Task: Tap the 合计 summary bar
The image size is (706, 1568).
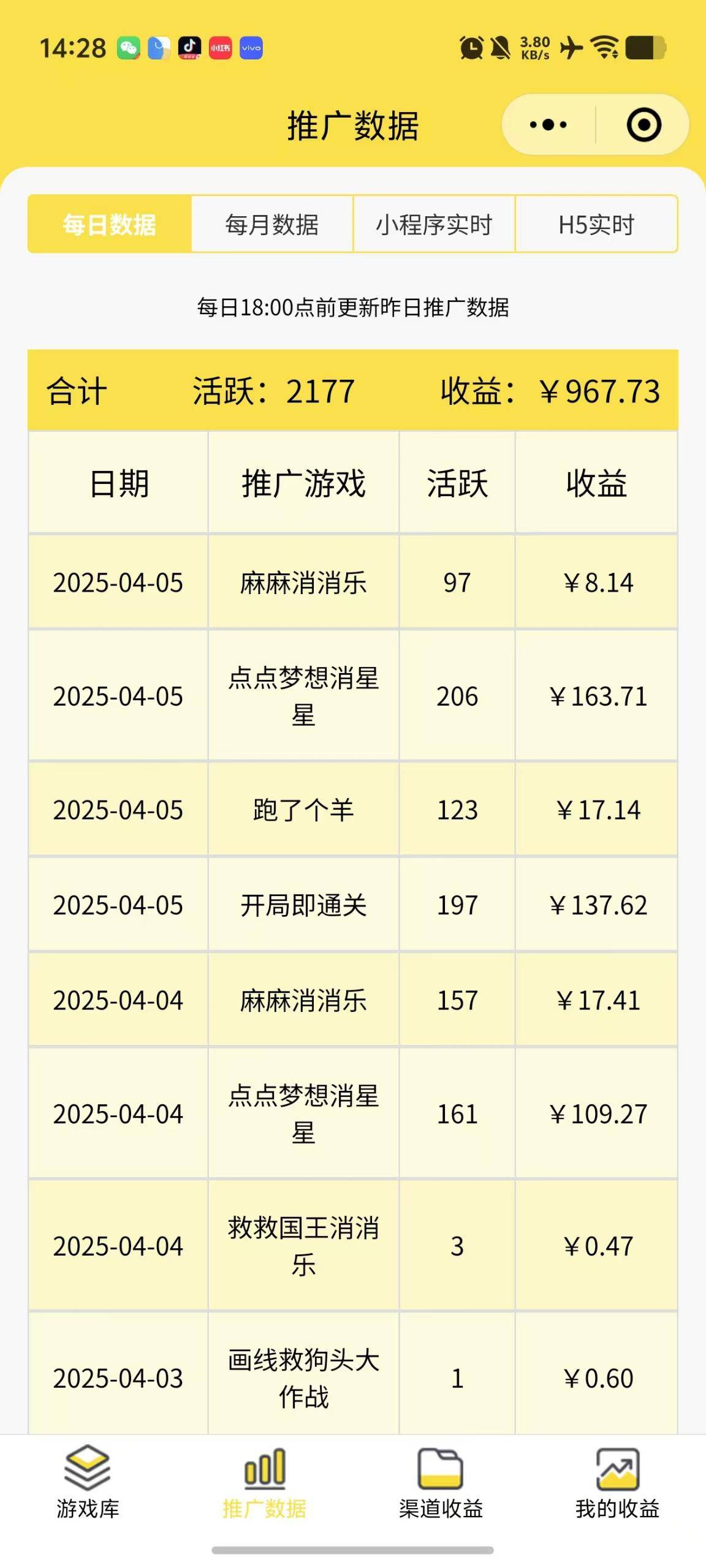Action: [353, 393]
